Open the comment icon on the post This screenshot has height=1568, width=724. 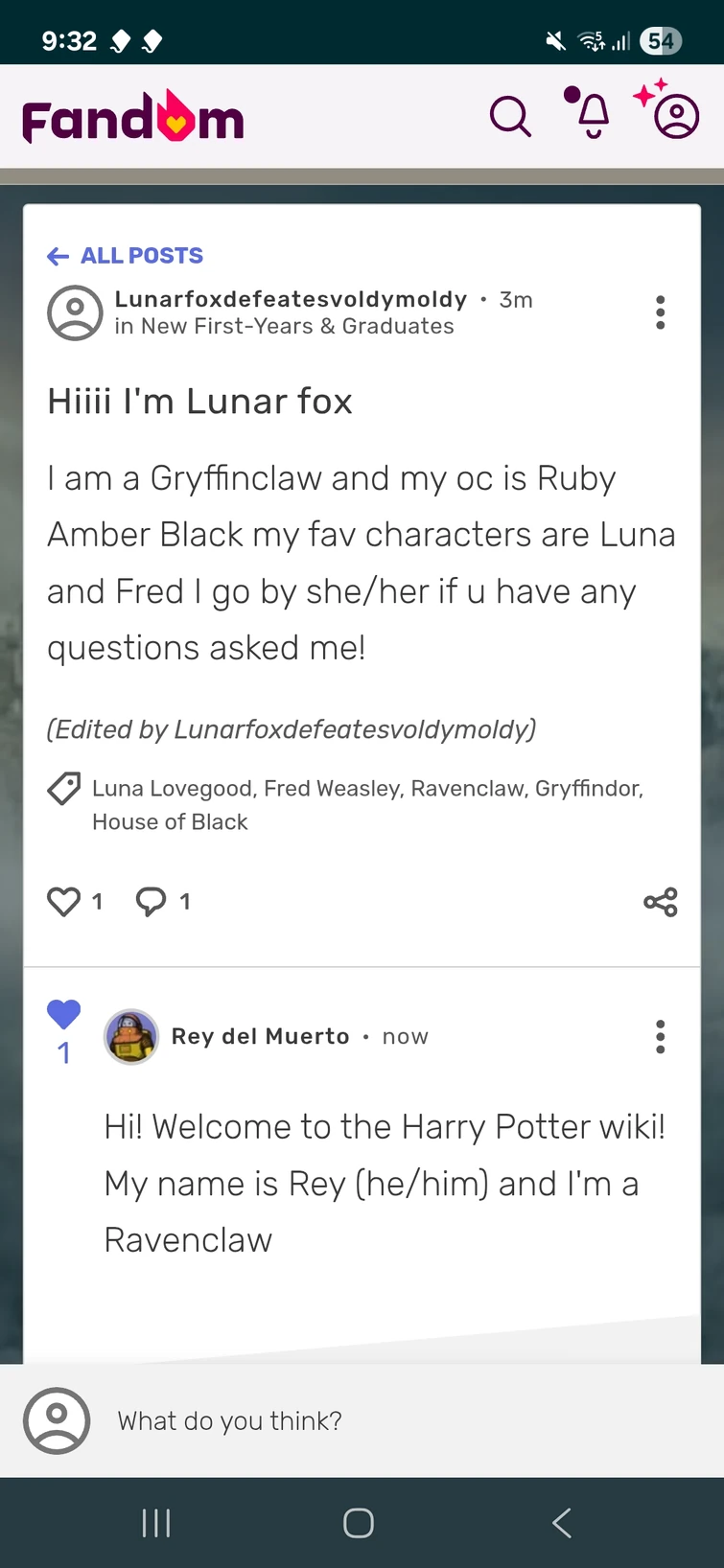(151, 901)
